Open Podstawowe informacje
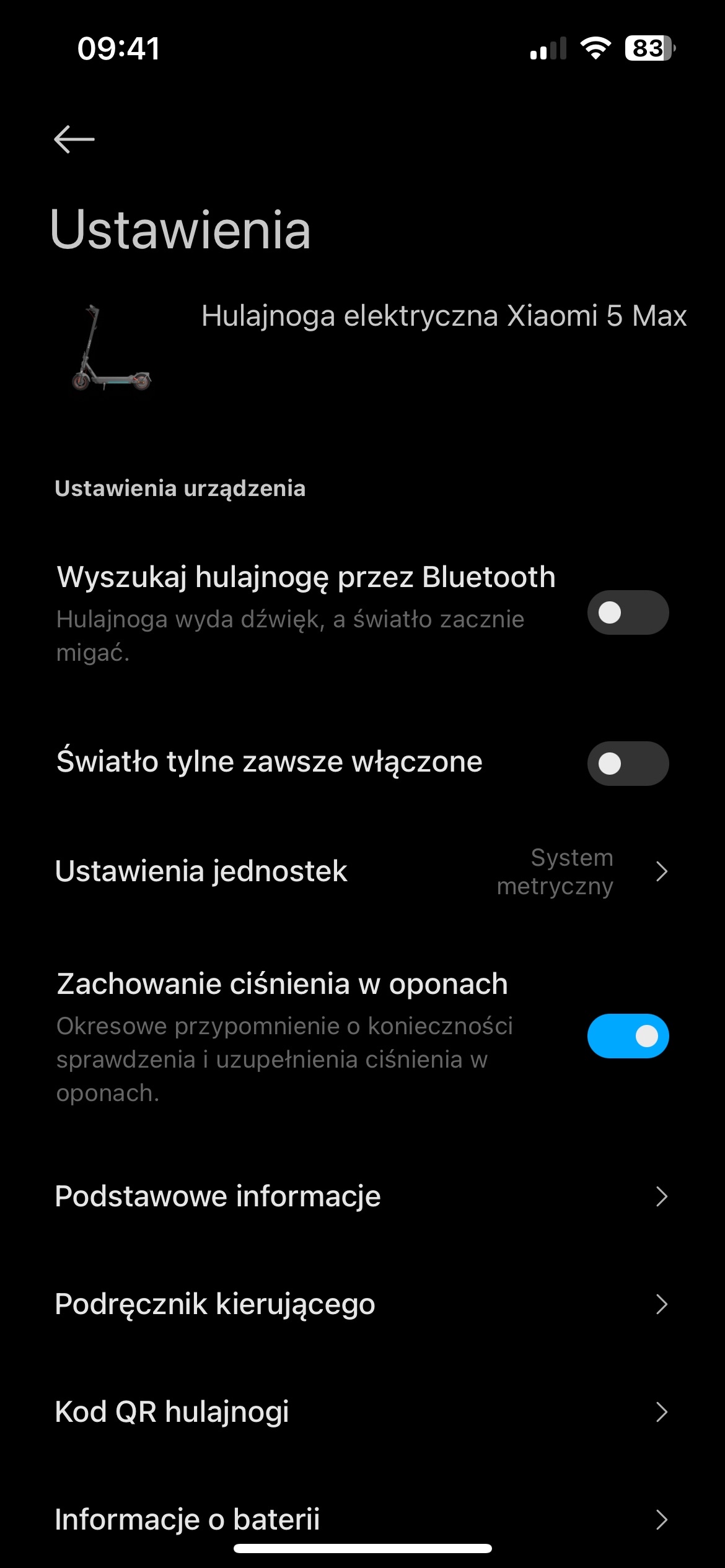This screenshot has height=1568, width=725. [x=362, y=1196]
